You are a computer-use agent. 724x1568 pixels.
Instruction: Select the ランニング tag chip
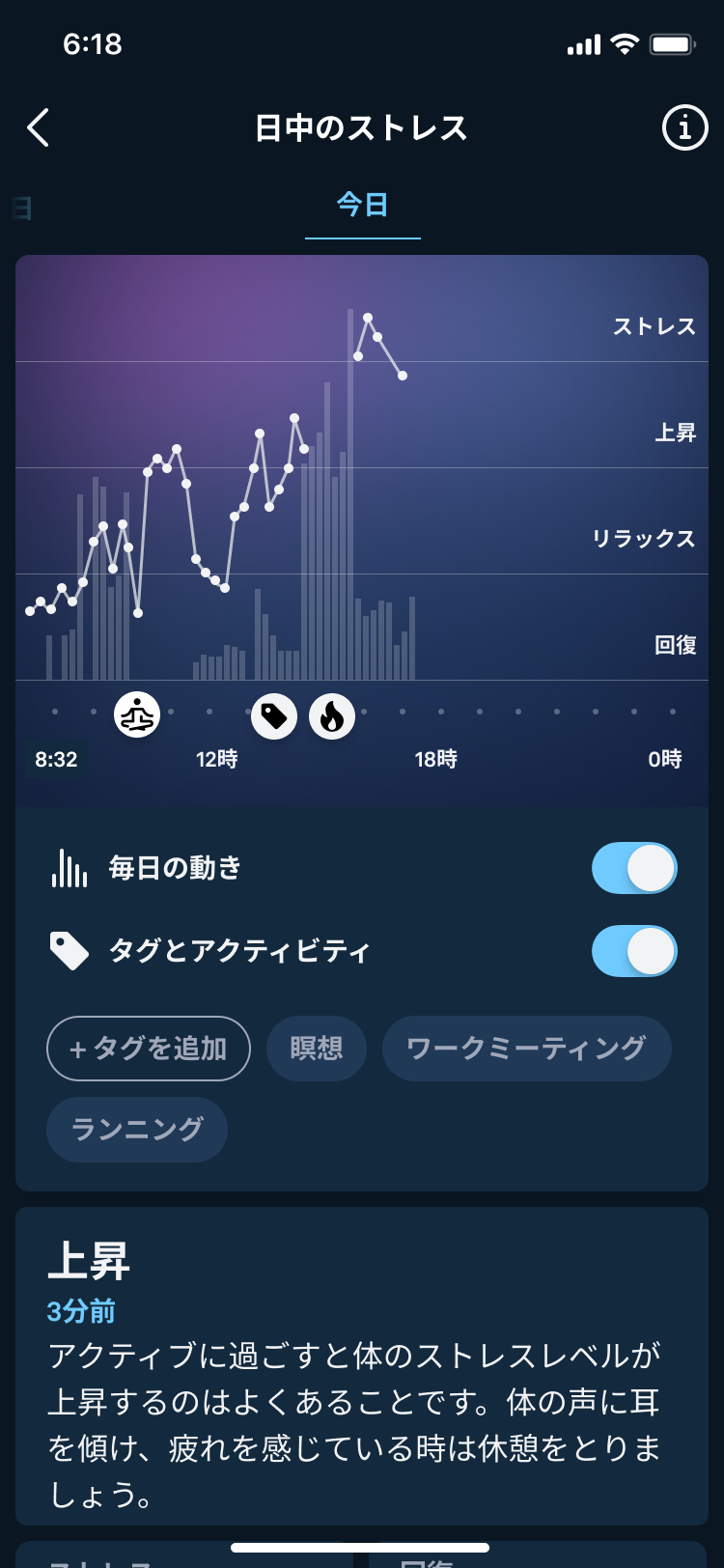pos(137,1130)
